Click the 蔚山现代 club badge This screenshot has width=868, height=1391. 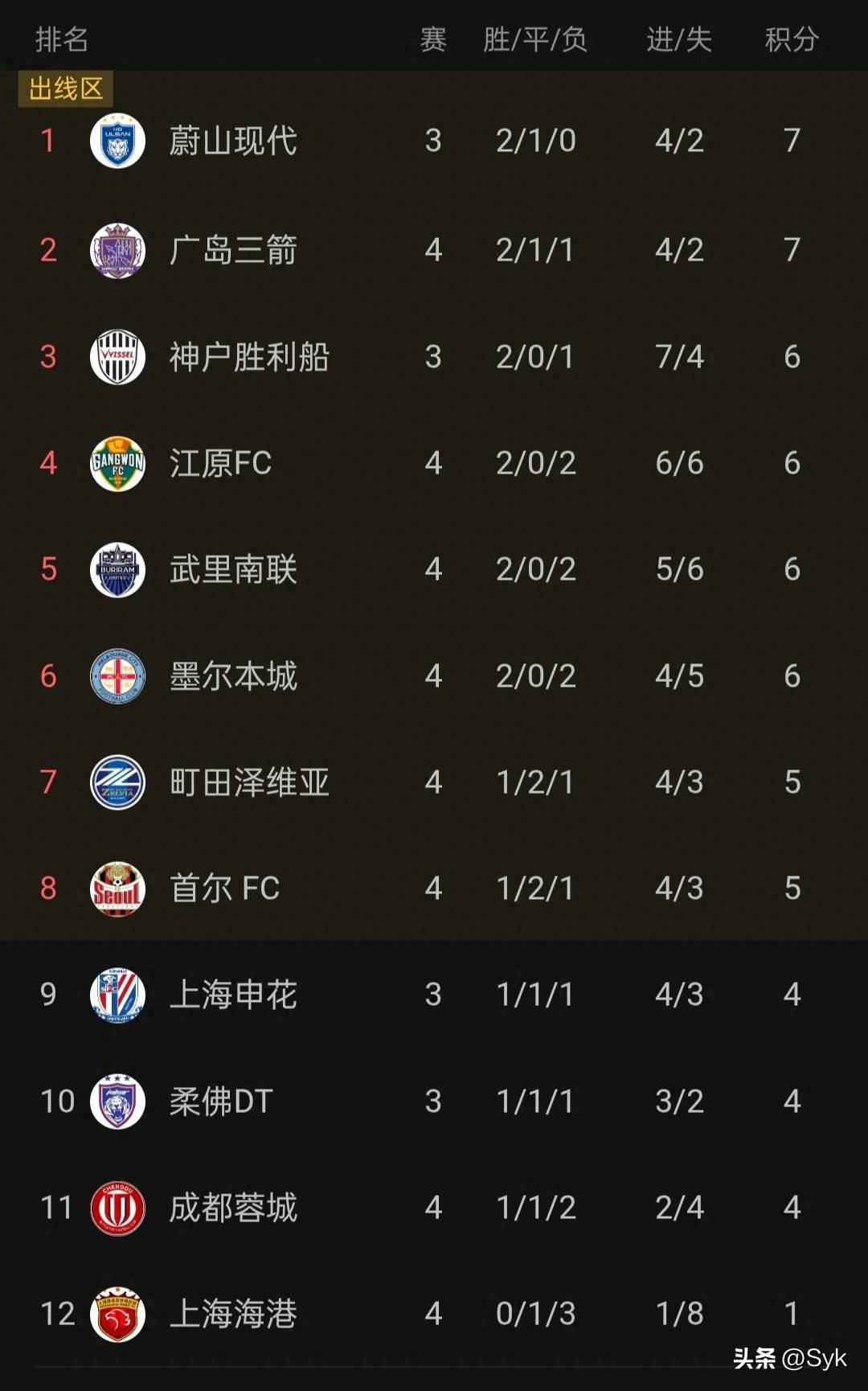pyautogui.click(x=117, y=139)
